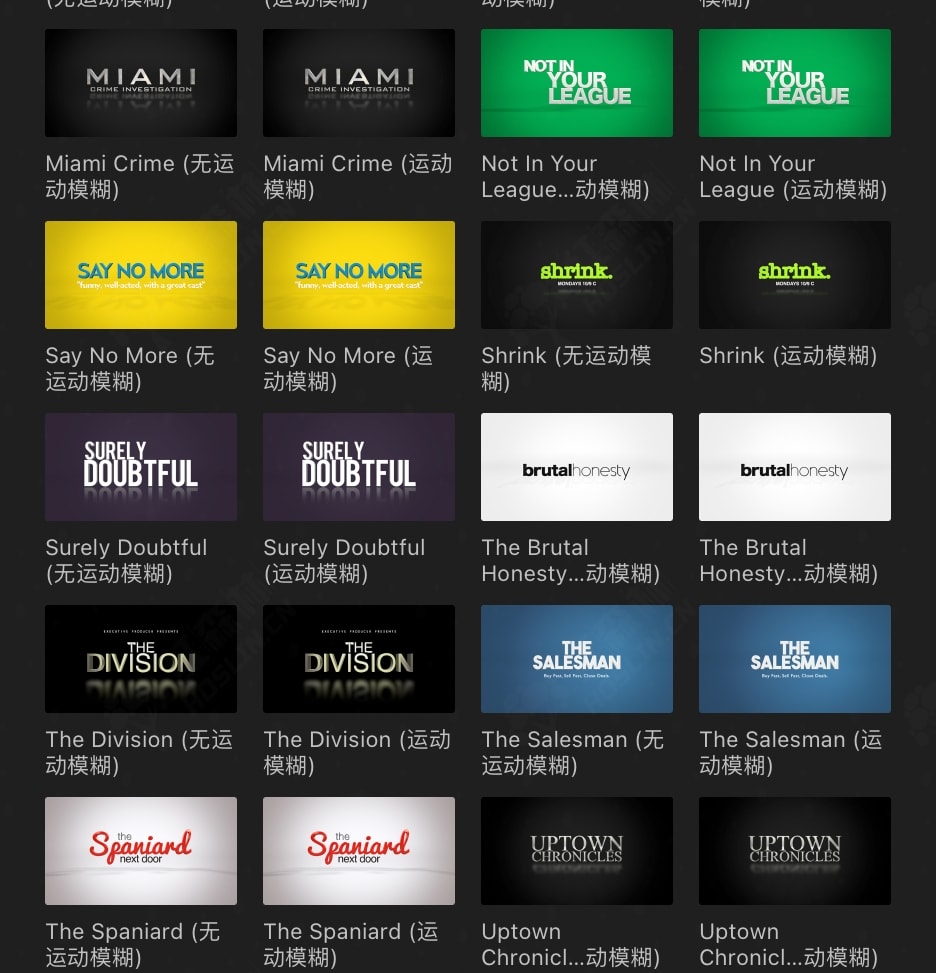Select Surely Doubtful (无运动模糊) template
The height and width of the screenshot is (973, 936).
pos(141,467)
